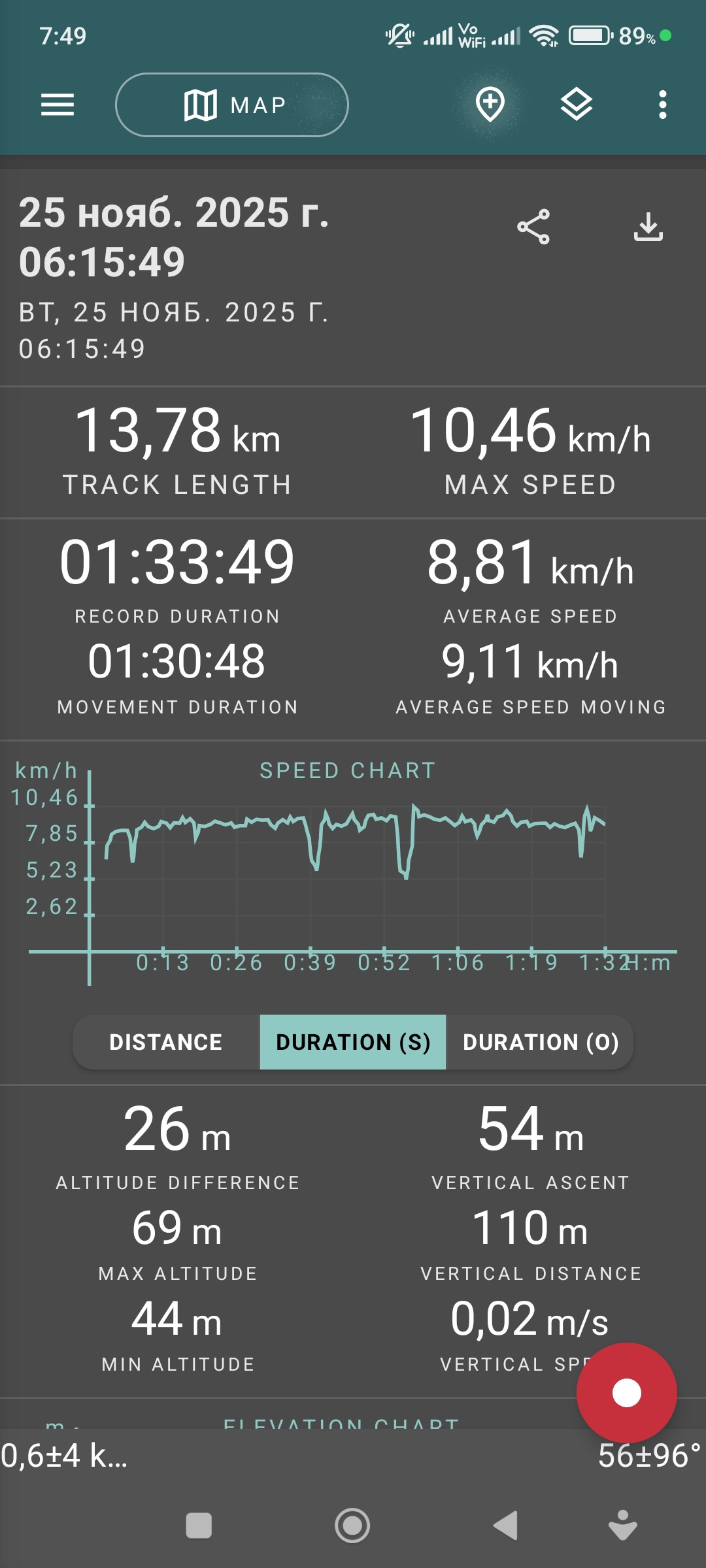Switch speed chart to DURATION (O)
706x1568 pixels.
click(540, 1042)
